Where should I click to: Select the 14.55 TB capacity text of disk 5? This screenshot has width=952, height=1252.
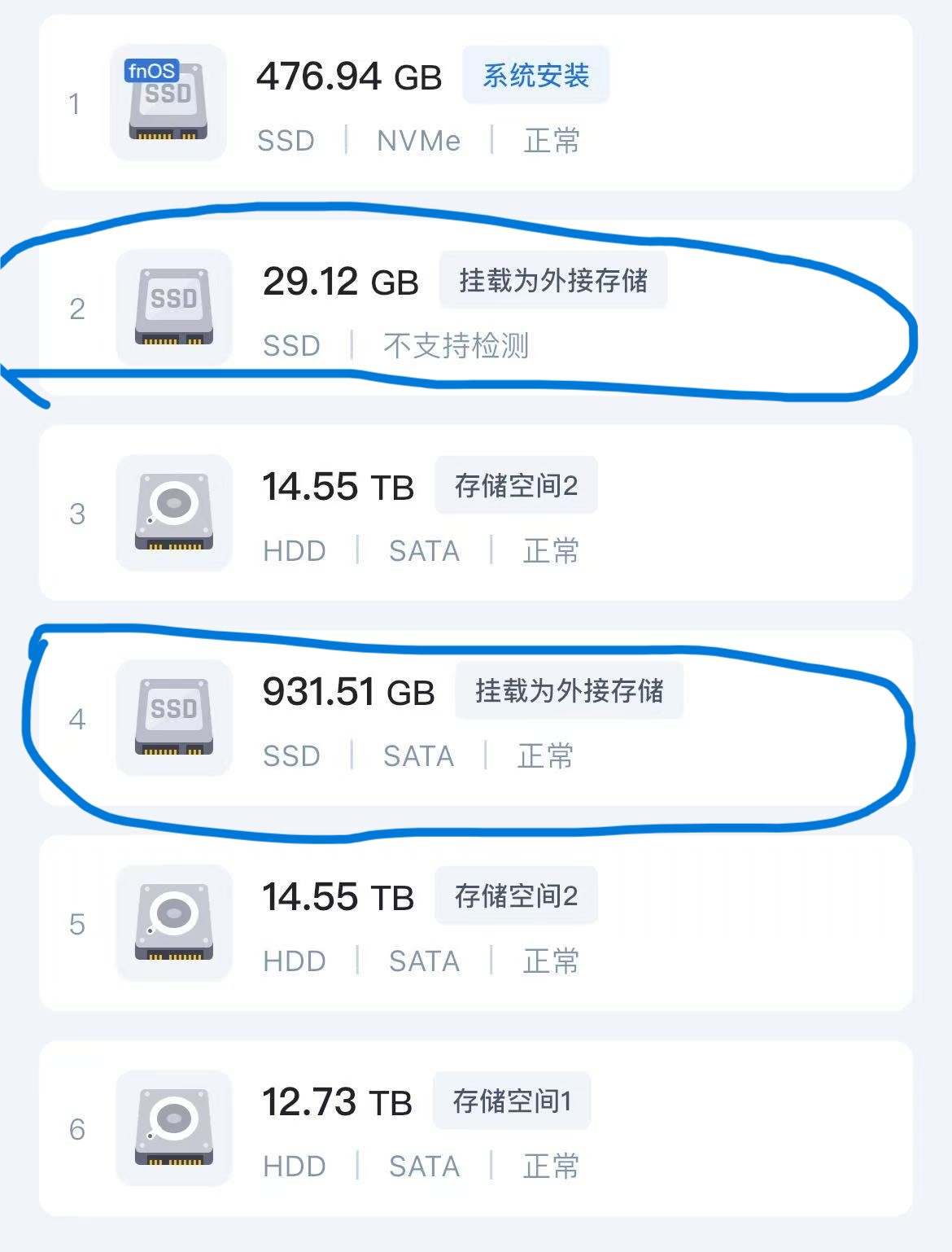[338, 897]
